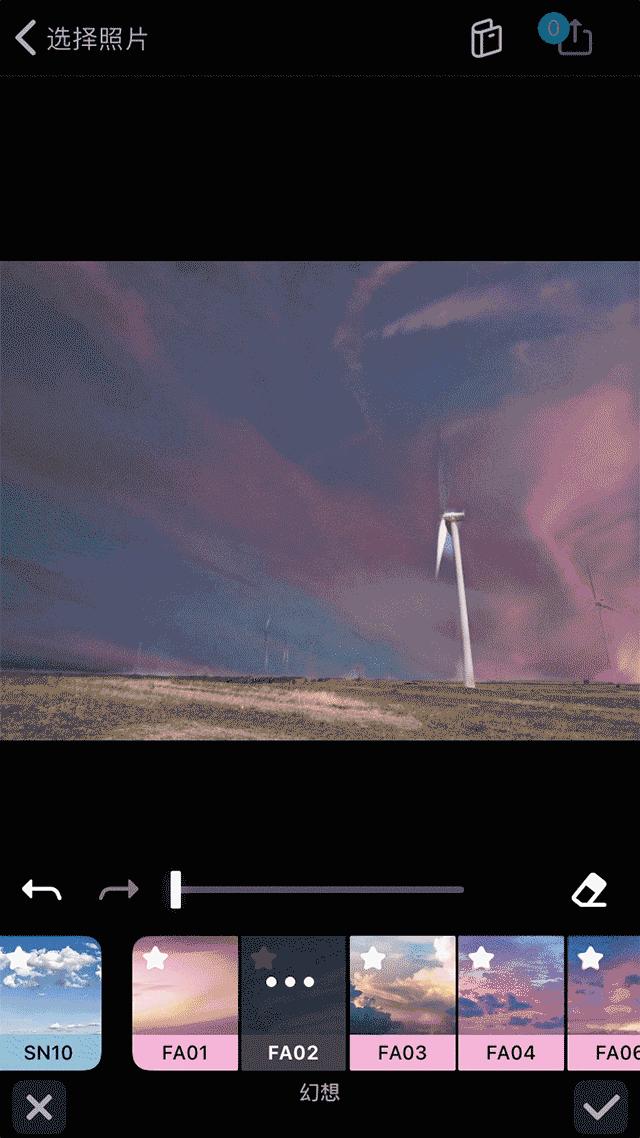Share the edited photo
The image size is (640, 1138).
(x=575, y=38)
